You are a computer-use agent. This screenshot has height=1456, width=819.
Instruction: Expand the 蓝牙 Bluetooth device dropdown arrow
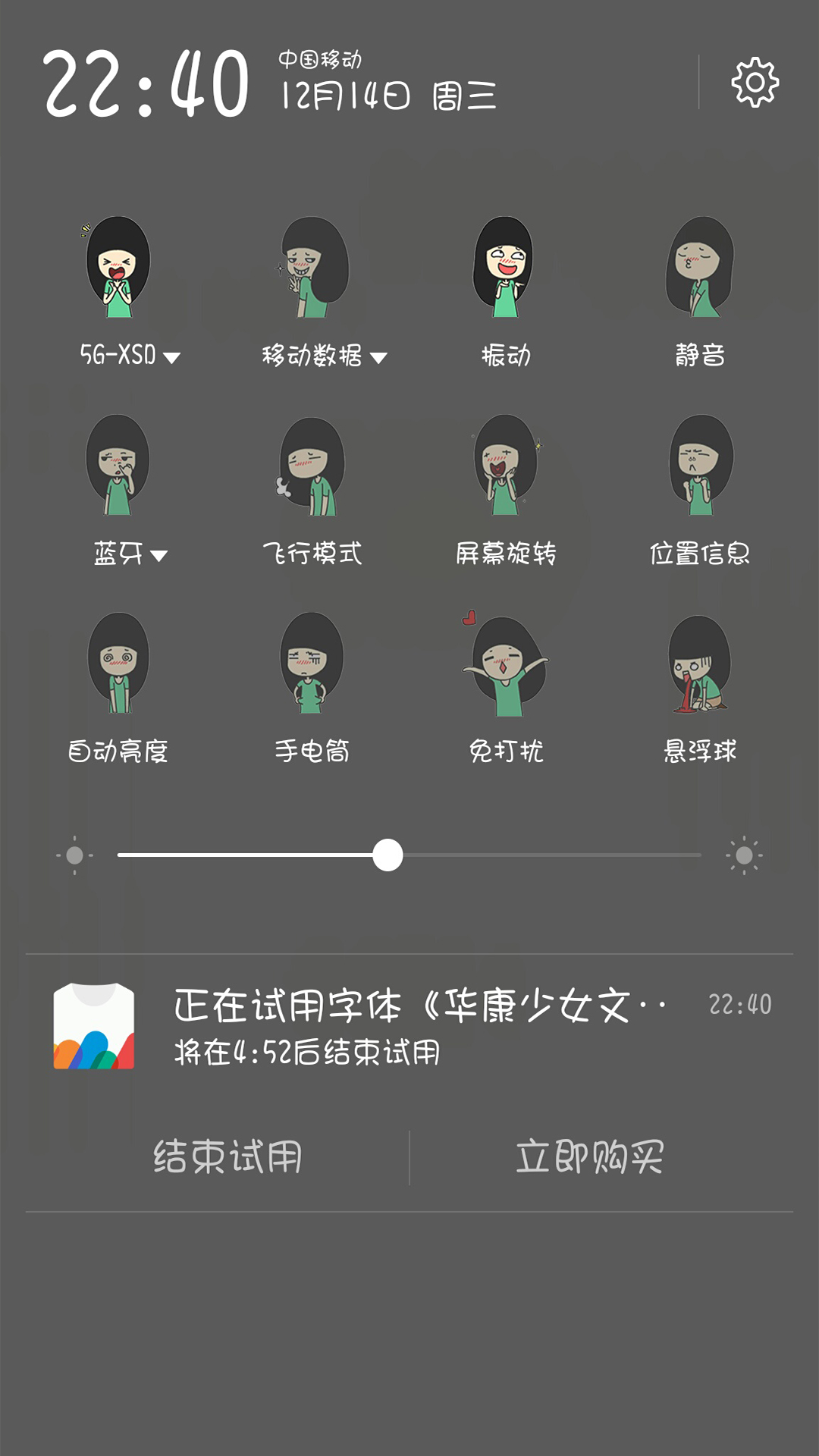pyautogui.click(x=159, y=556)
